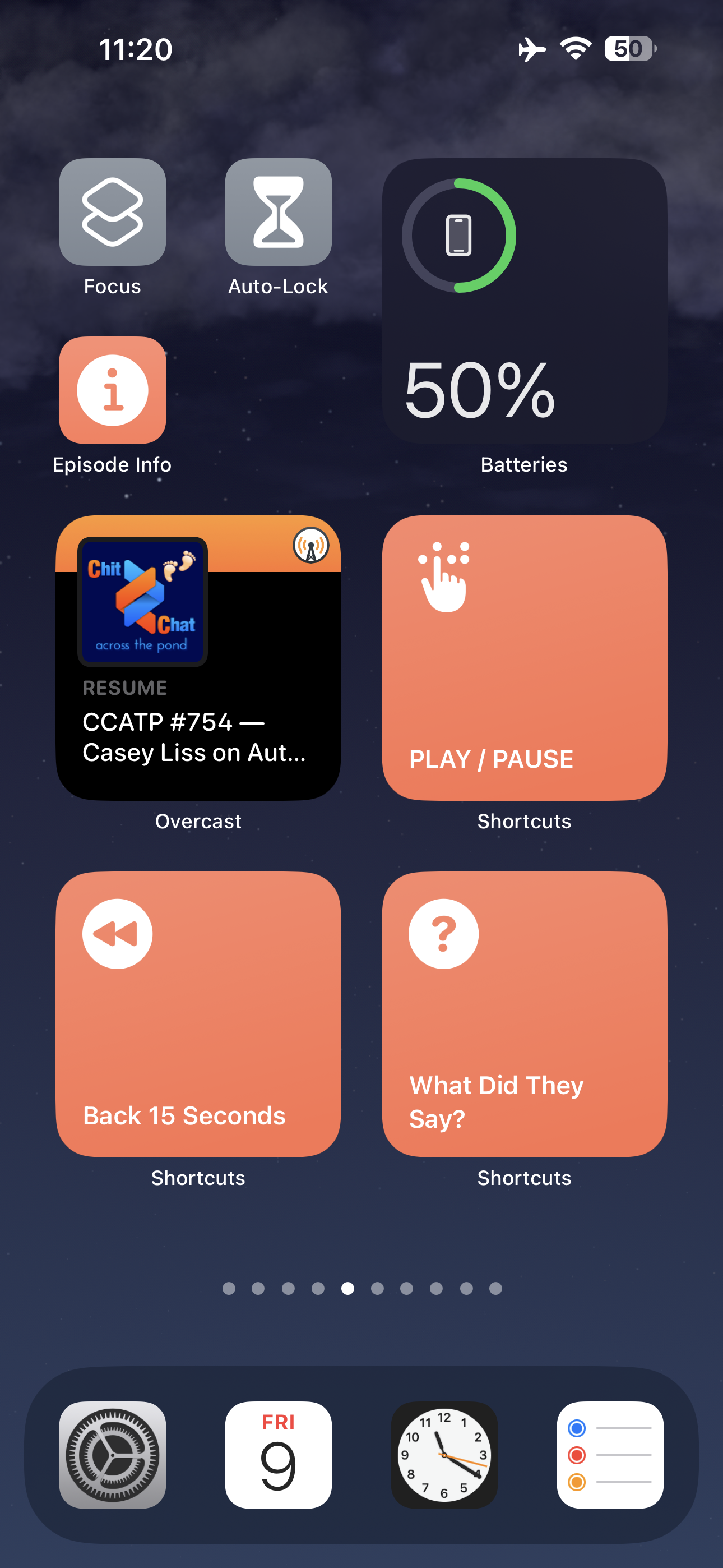The image size is (723, 1568).
Task: Open the Batteries widget
Action: coord(524,301)
